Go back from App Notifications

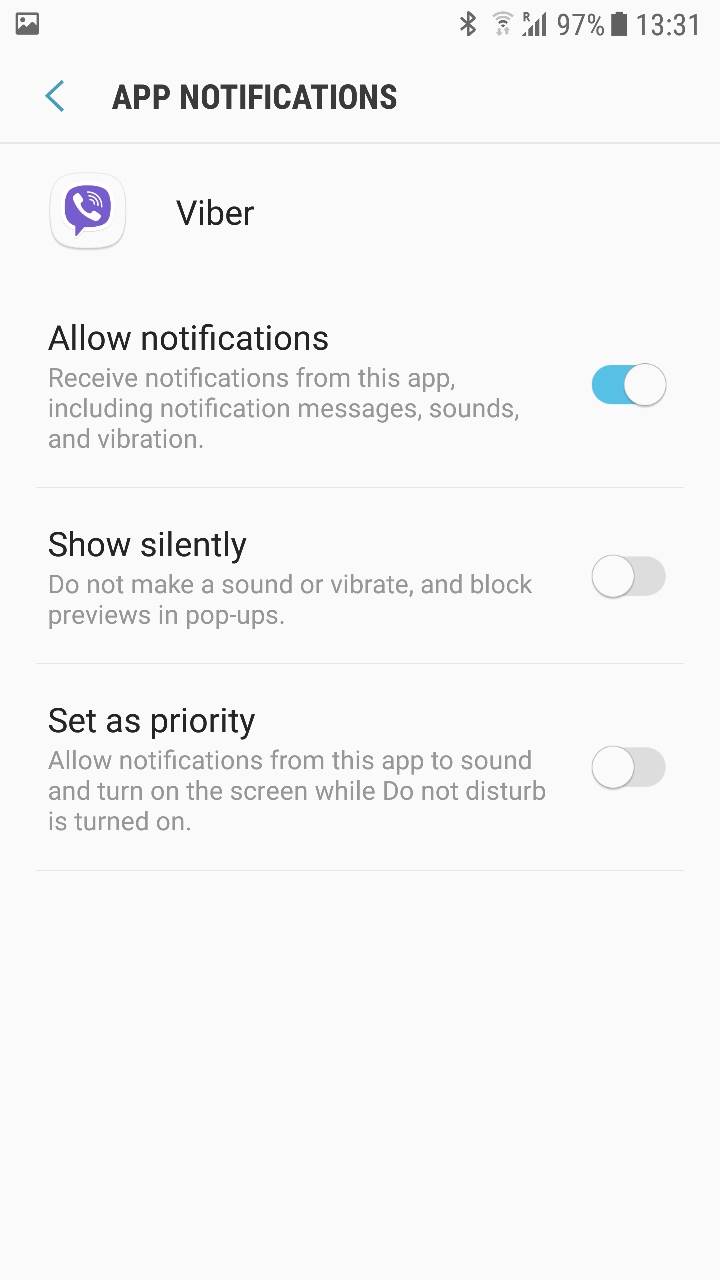coord(55,97)
